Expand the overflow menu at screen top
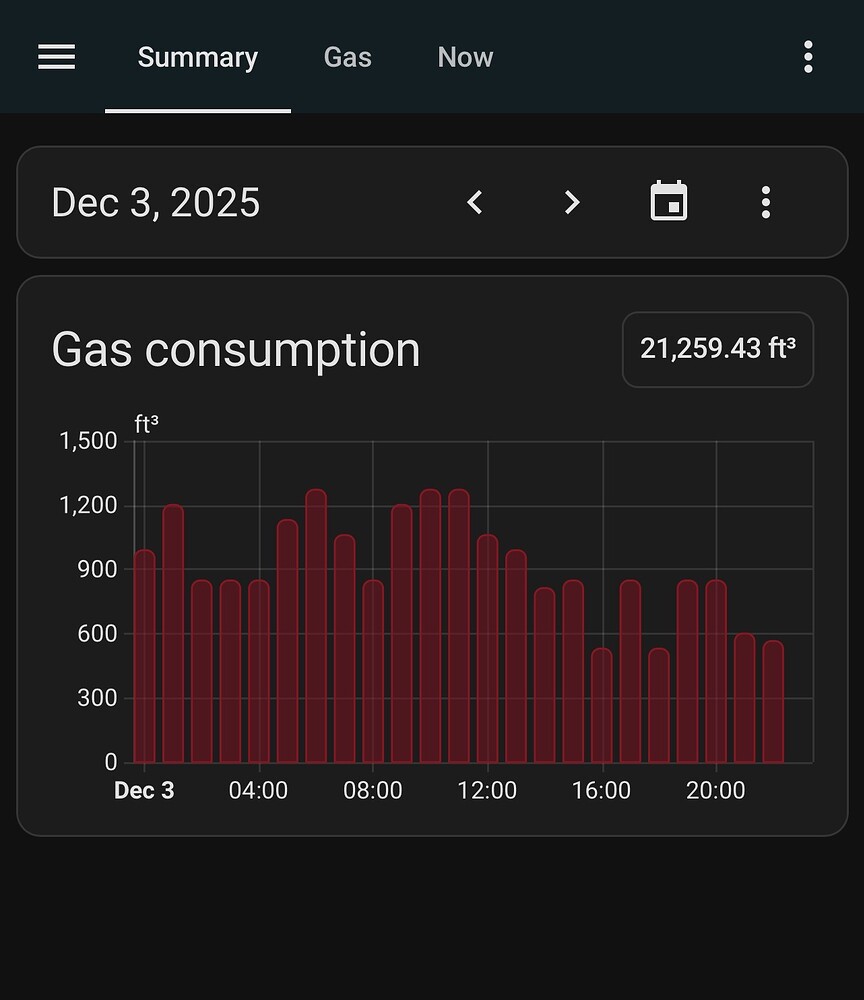864x1000 pixels. pyautogui.click(x=808, y=57)
